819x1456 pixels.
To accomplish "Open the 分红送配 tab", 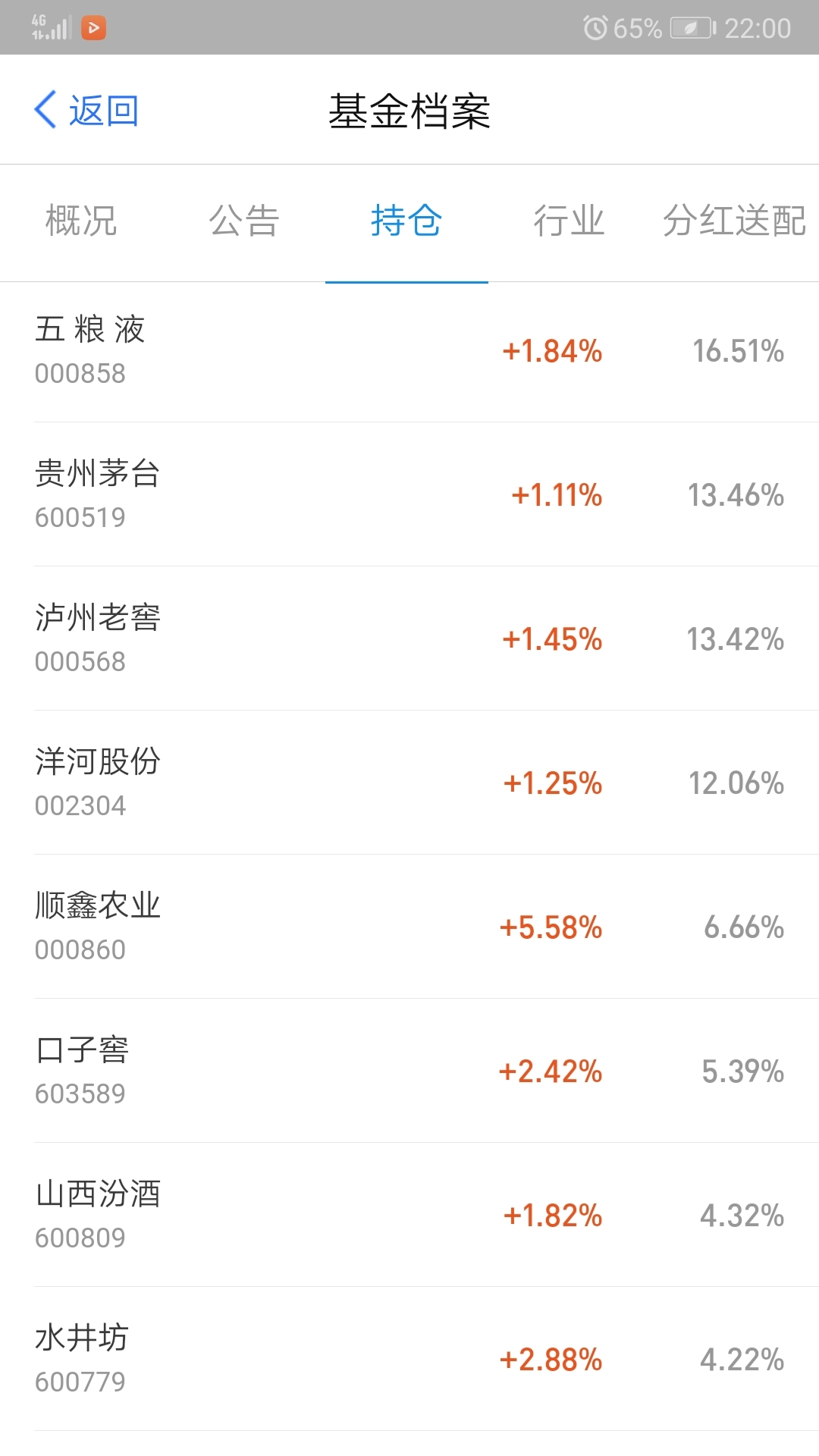I will [x=734, y=221].
